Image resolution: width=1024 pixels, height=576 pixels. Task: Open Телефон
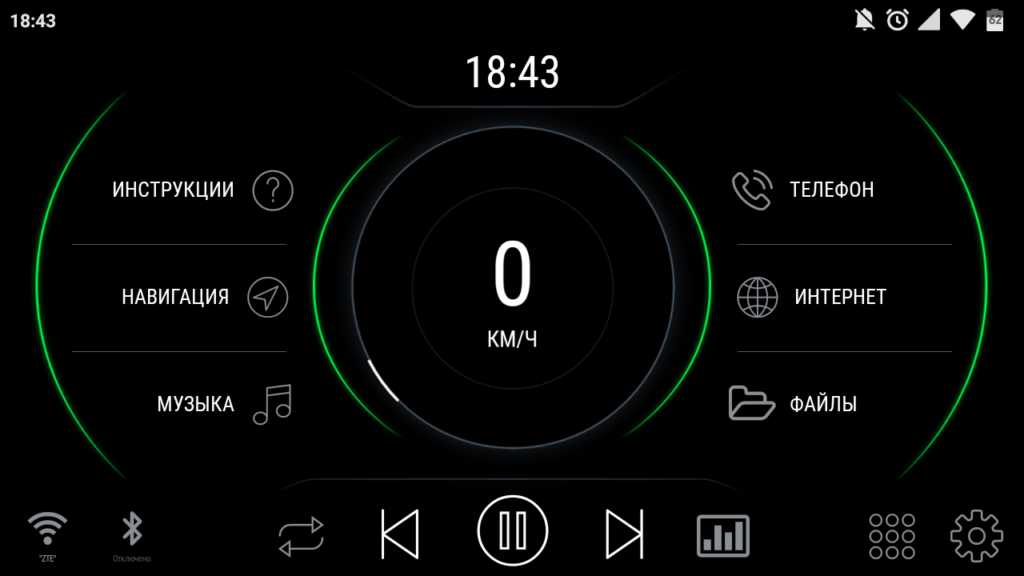click(803, 189)
